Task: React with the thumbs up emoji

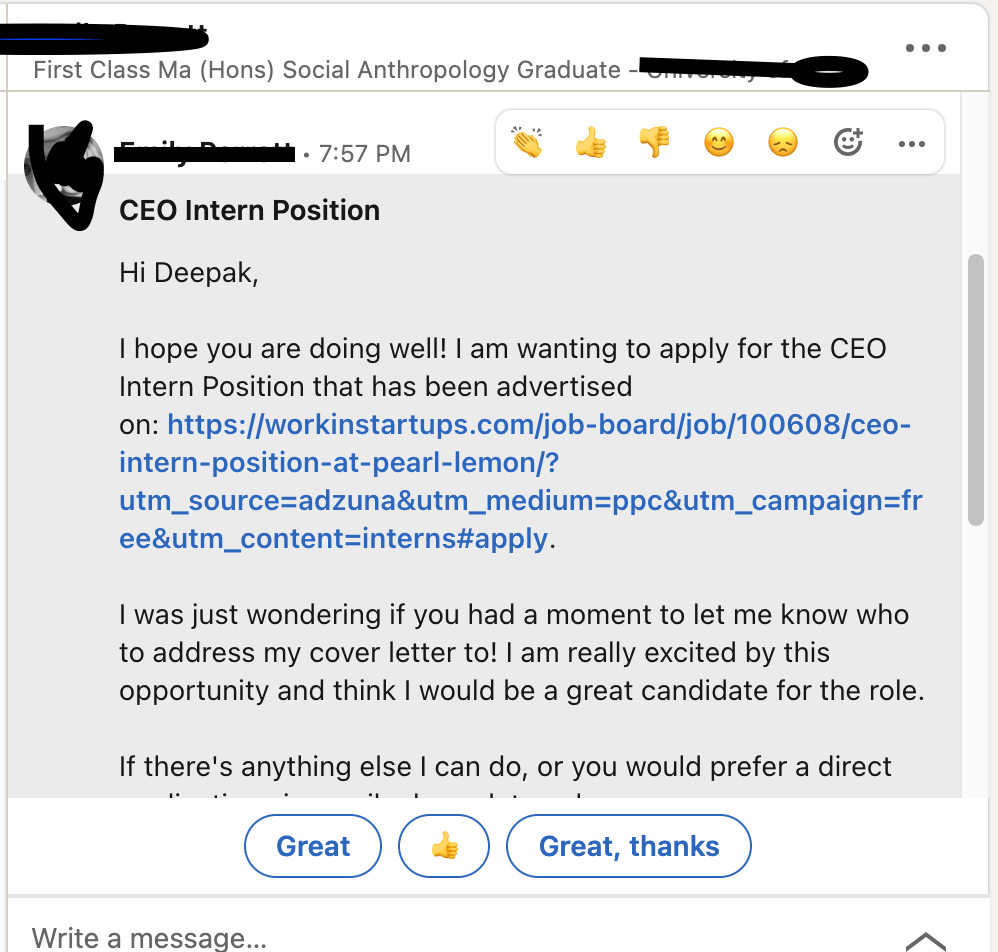Action: click(x=591, y=143)
